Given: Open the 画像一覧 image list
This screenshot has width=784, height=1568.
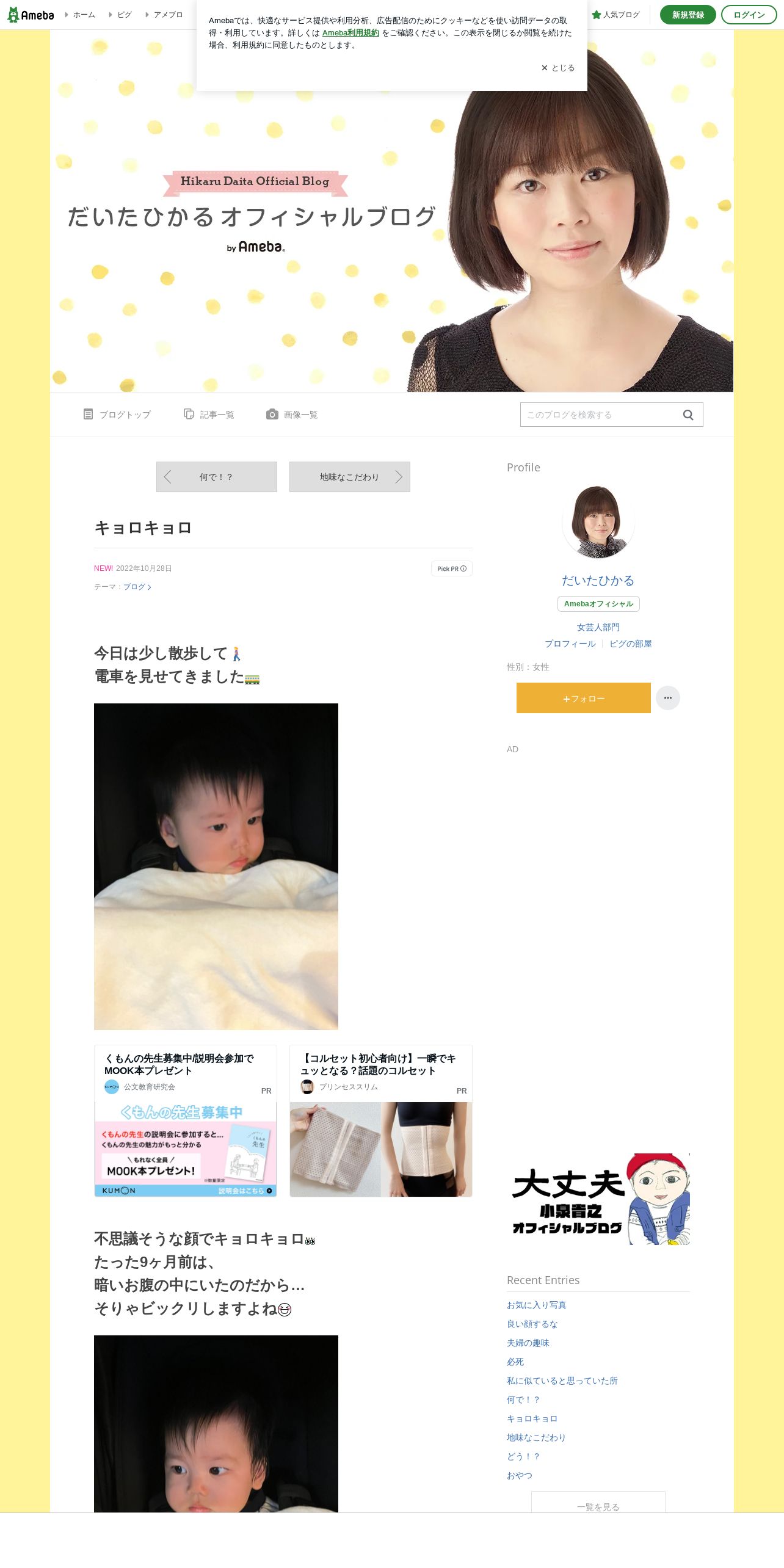Looking at the screenshot, I should click(x=292, y=415).
